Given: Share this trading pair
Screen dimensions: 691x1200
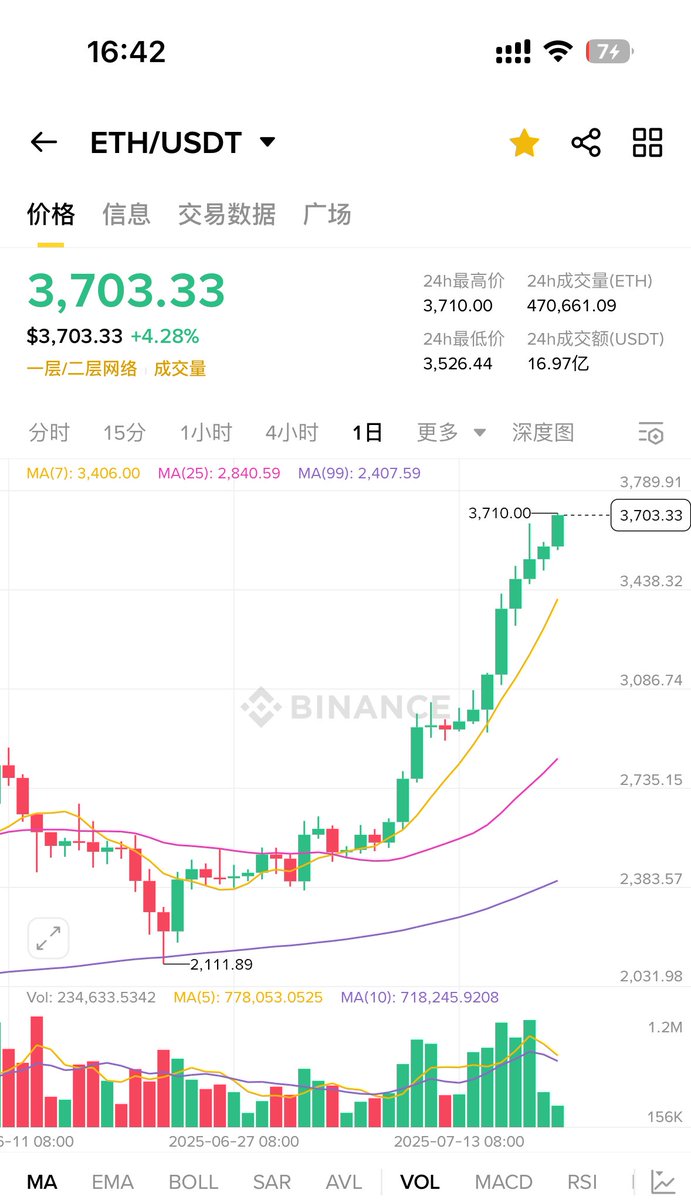Looking at the screenshot, I should click(x=586, y=143).
